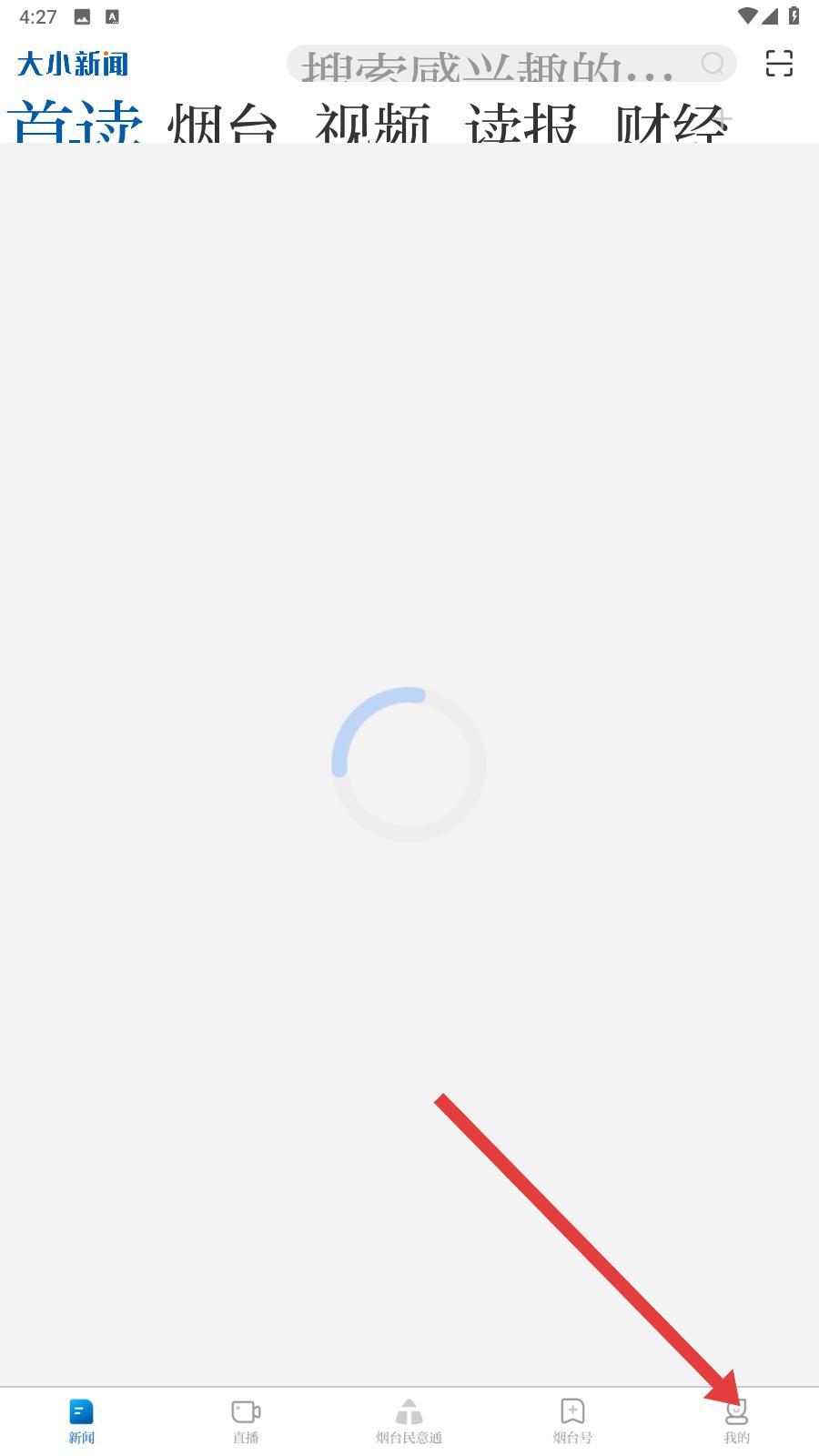Switch to the 烟台 top tab

224,123
